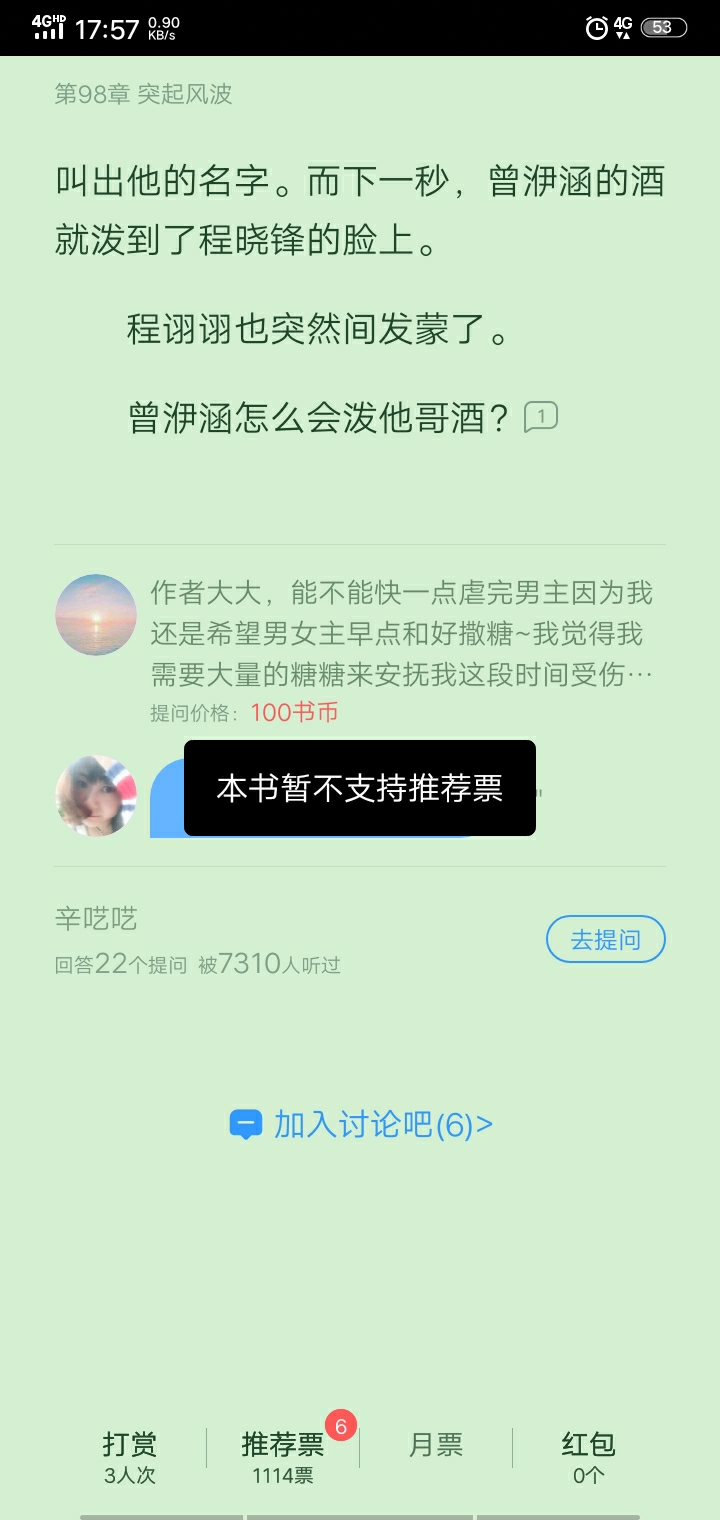Screen dimensions: 720x1520
Task: Open the 加入讨论吧(6) discussion link
Action: 360,1124
